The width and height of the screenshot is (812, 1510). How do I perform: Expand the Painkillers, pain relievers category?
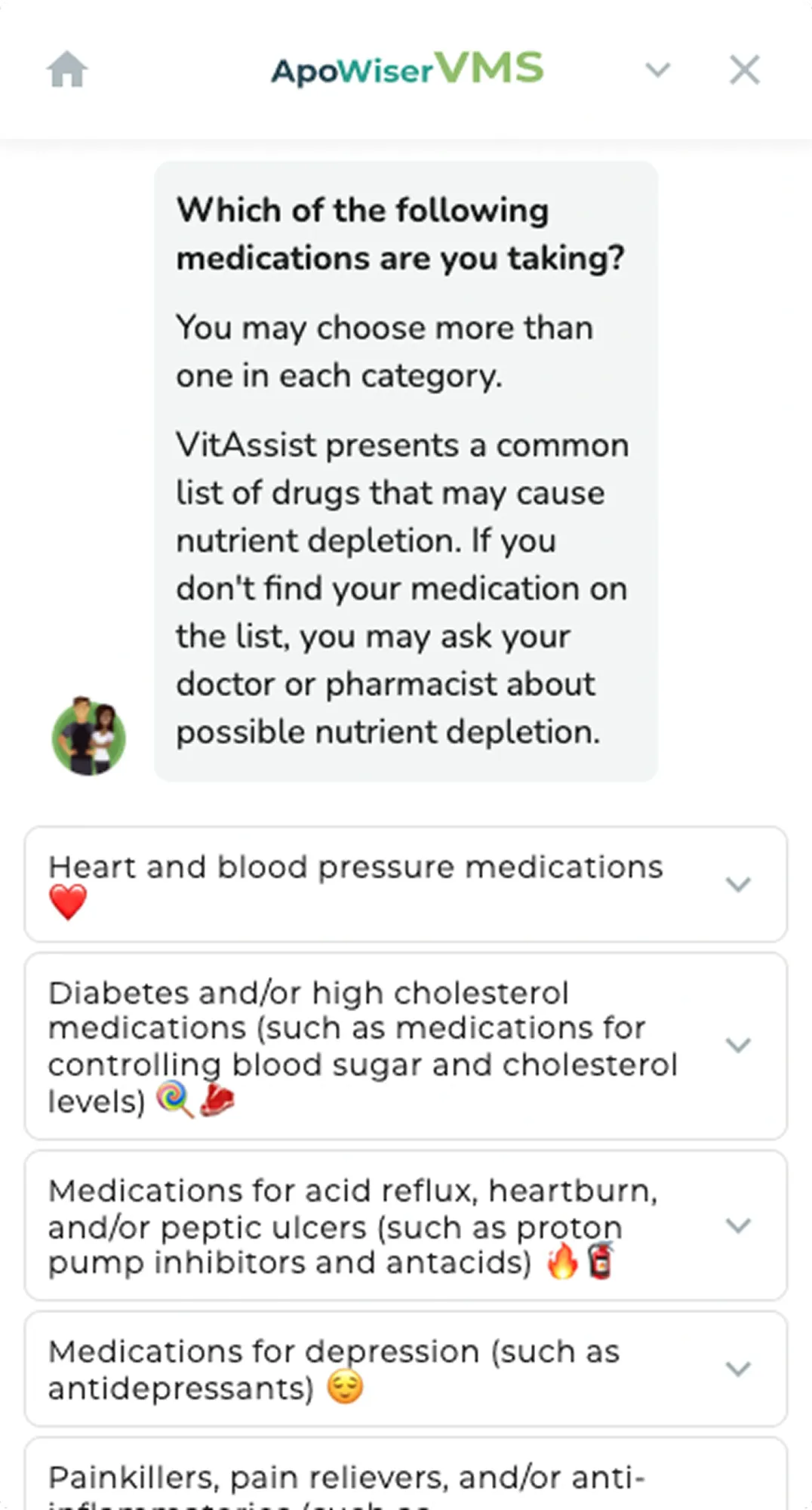click(406, 1474)
